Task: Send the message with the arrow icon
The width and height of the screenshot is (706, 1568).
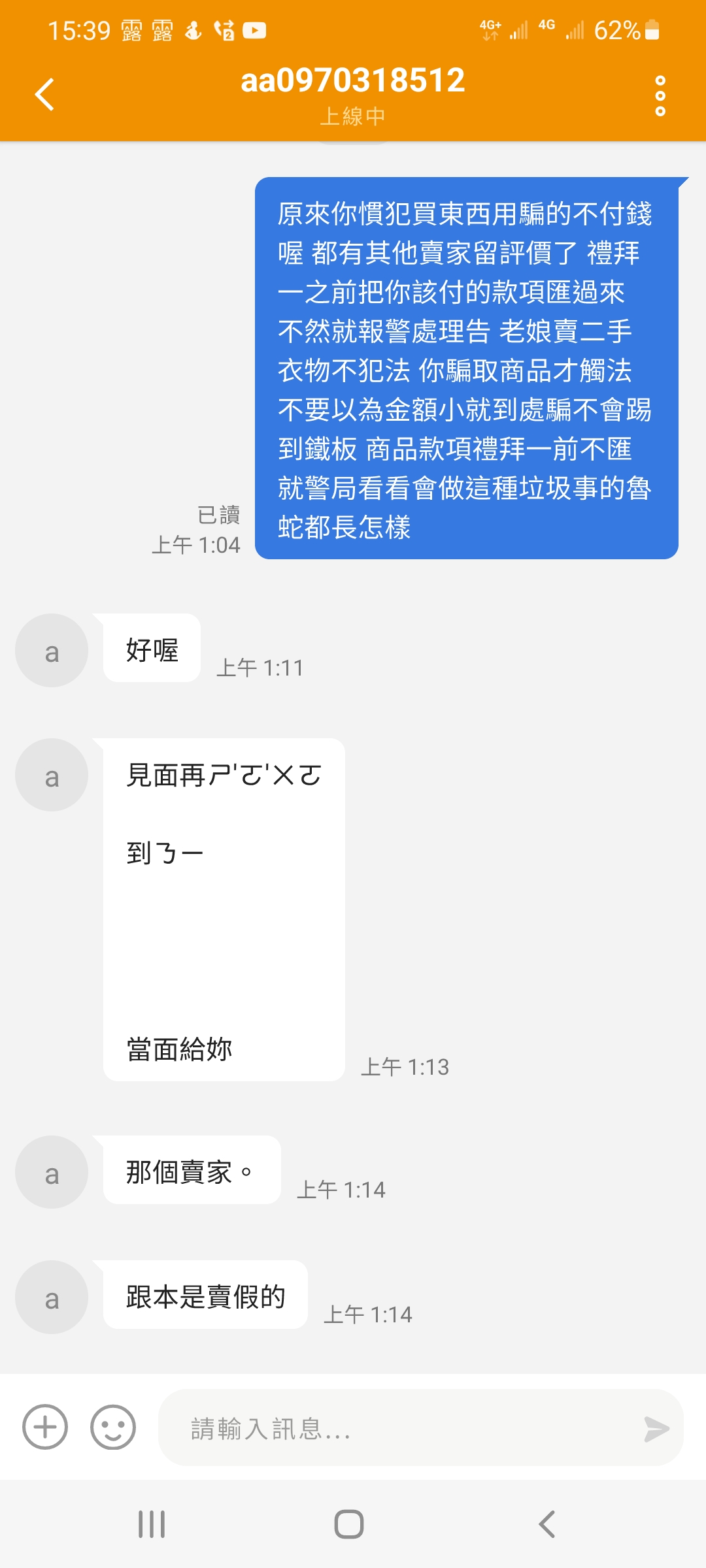Action: [656, 1429]
